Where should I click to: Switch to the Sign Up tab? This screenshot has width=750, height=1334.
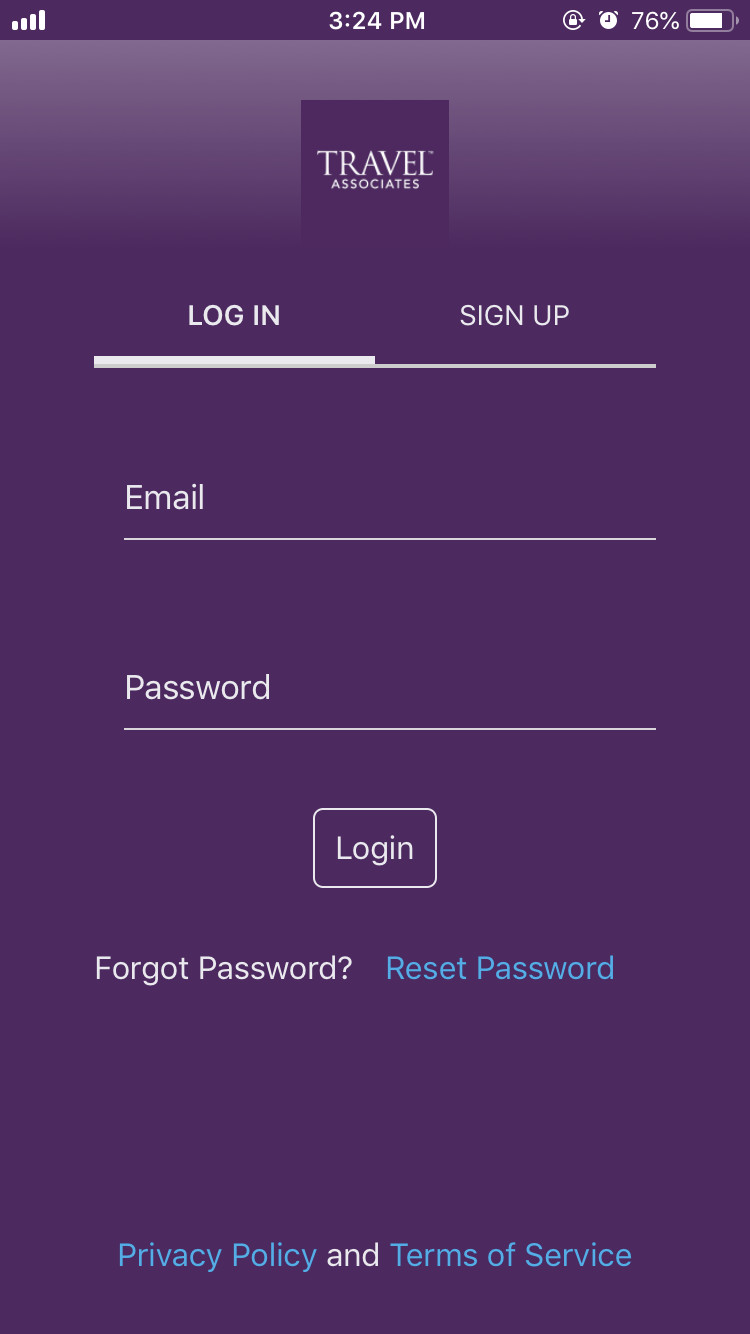[x=514, y=316]
